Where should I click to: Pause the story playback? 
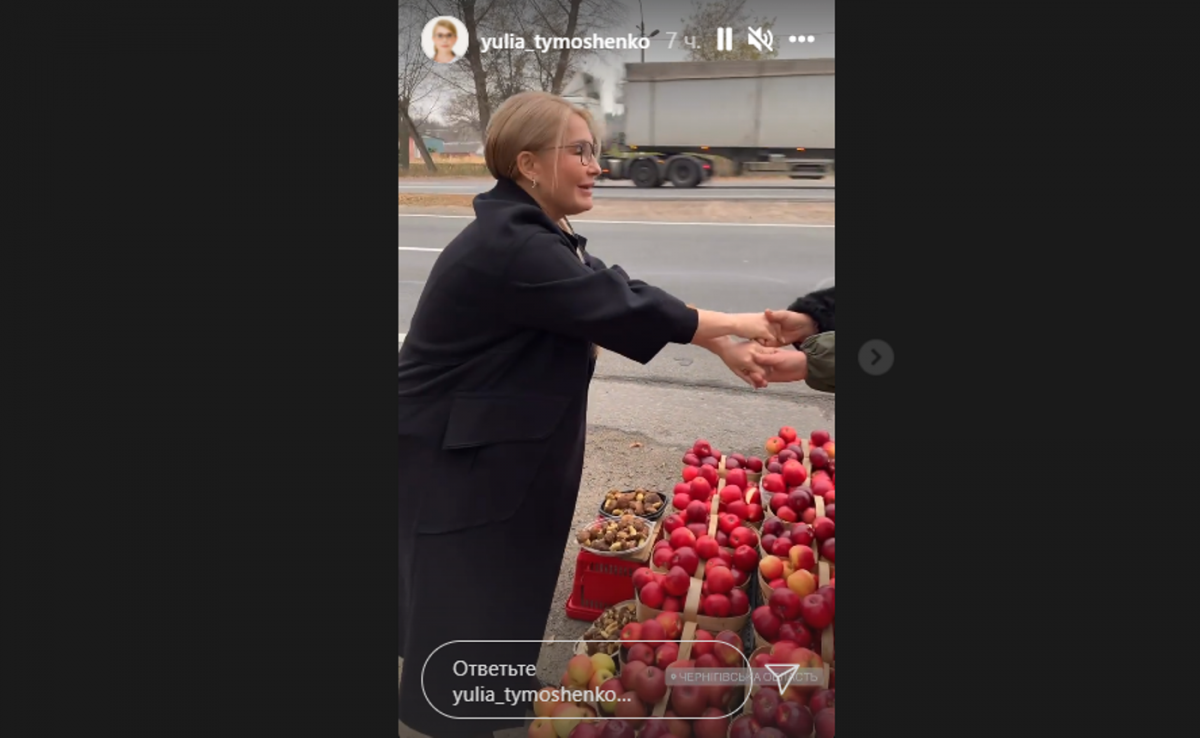724,39
